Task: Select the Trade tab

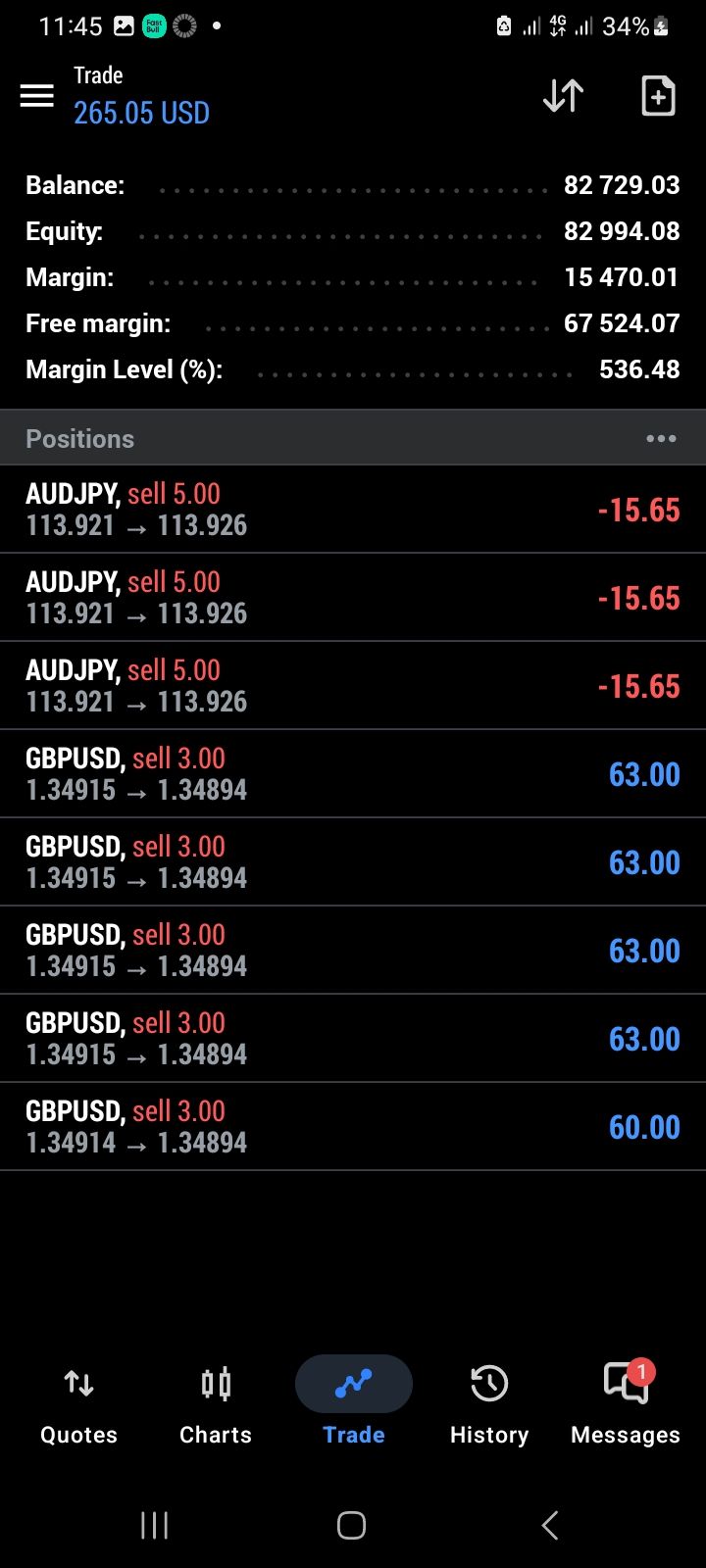Action: tap(353, 1403)
